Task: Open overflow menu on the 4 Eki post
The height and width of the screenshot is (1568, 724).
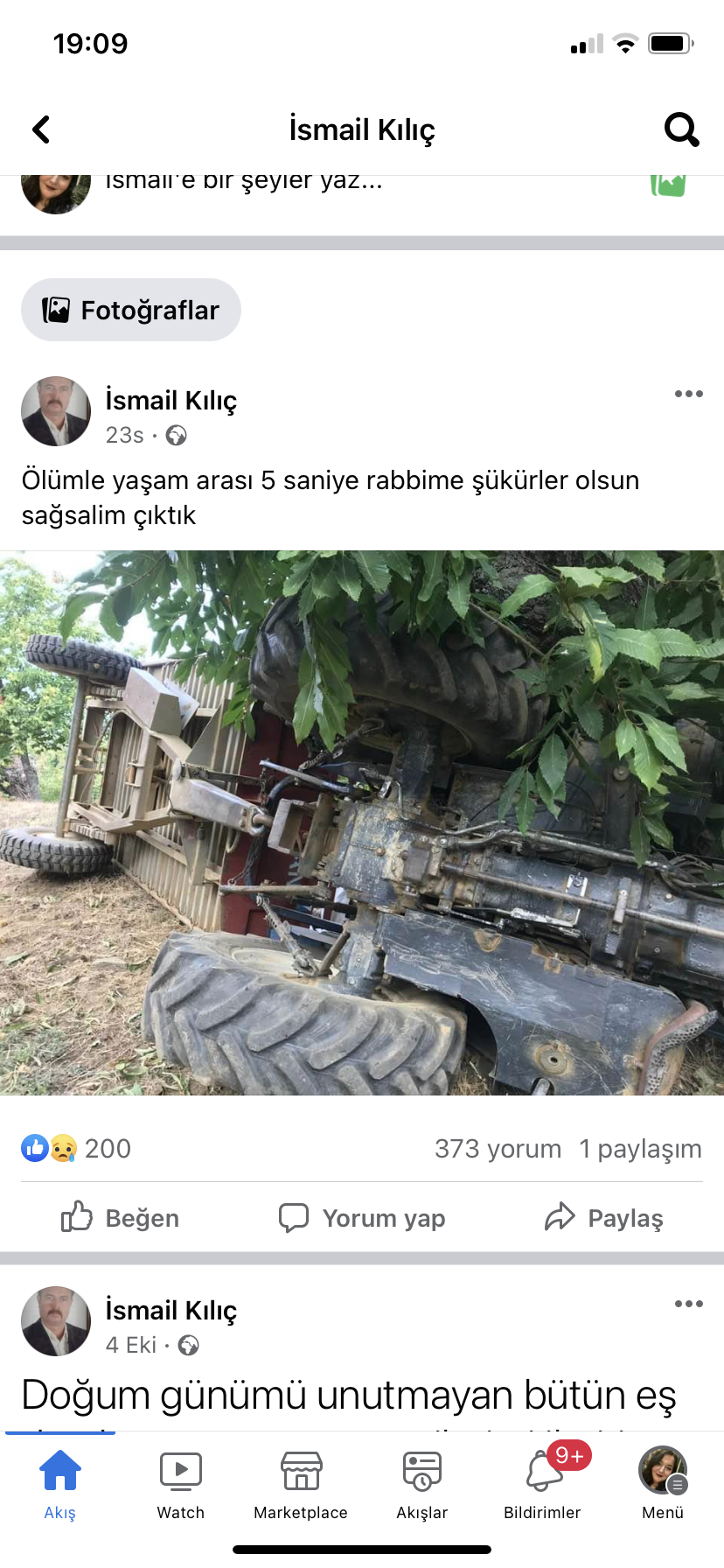Action: pyautogui.click(x=688, y=1304)
